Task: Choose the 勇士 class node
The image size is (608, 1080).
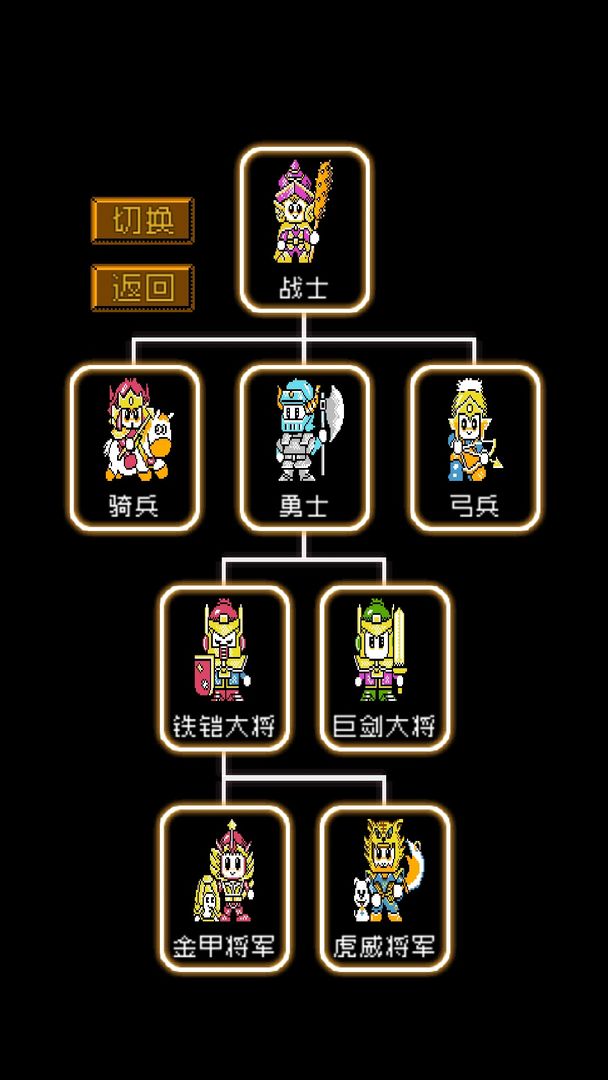Action: (x=304, y=447)
